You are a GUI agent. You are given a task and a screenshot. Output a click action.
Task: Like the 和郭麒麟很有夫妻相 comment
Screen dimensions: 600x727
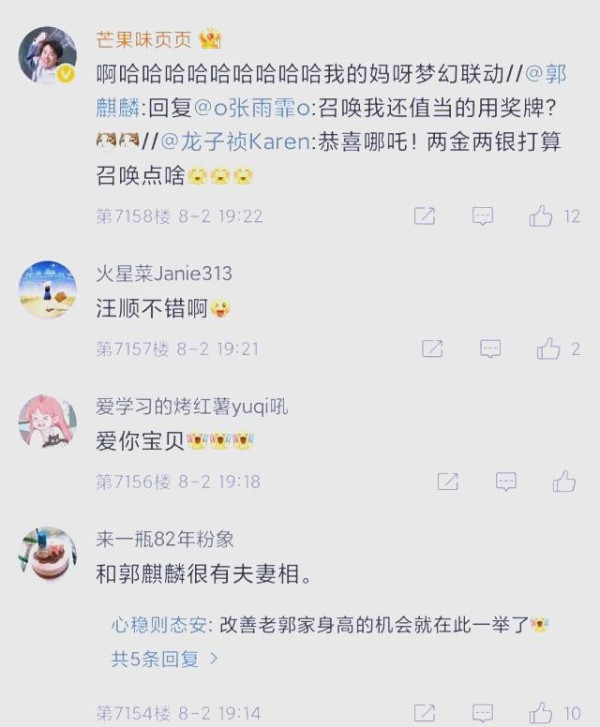click(x=542, y=713)
